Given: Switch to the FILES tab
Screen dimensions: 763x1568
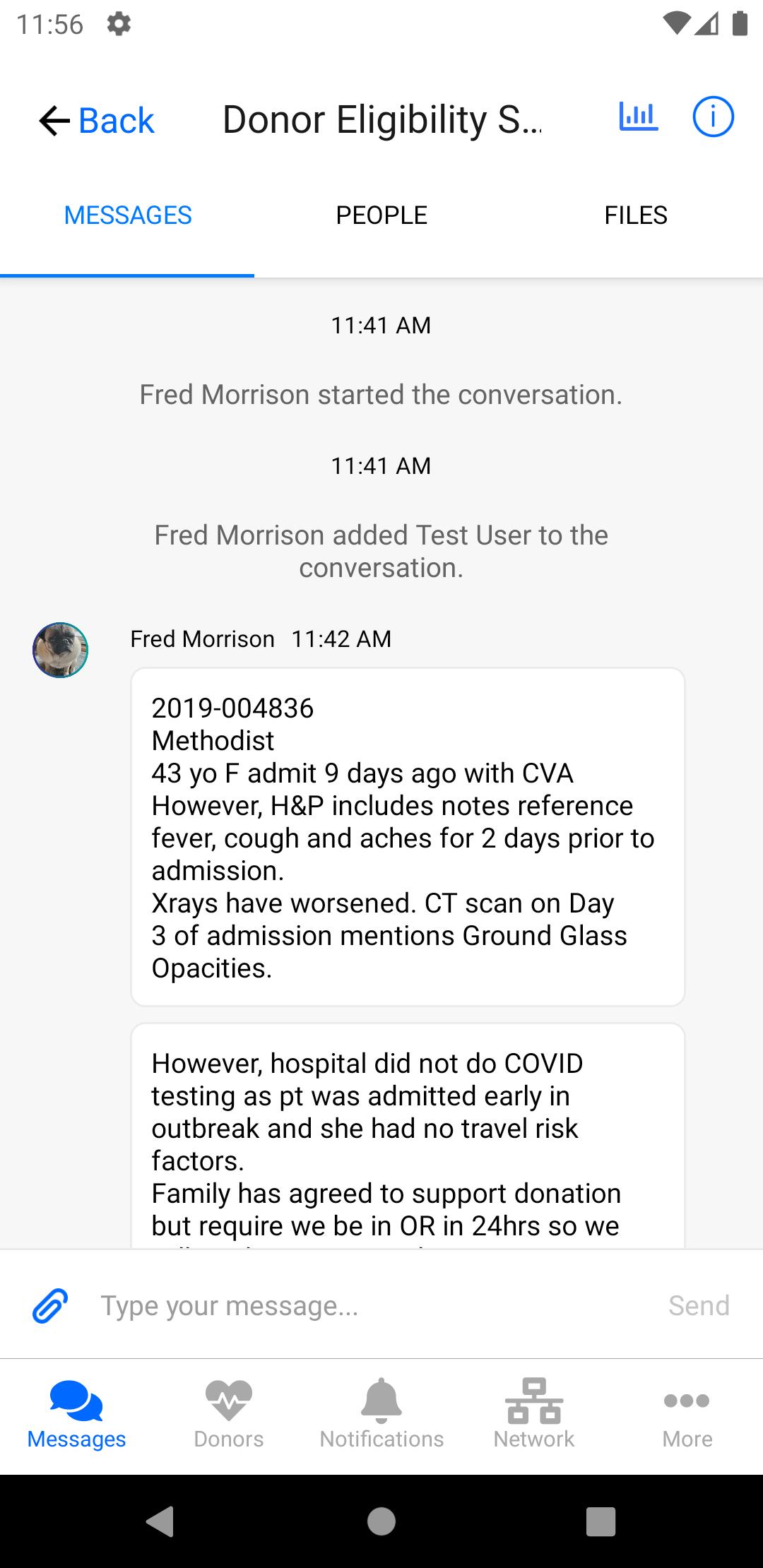Looking at the screenshot, I should pyautogui.click(x=636, y=215).
